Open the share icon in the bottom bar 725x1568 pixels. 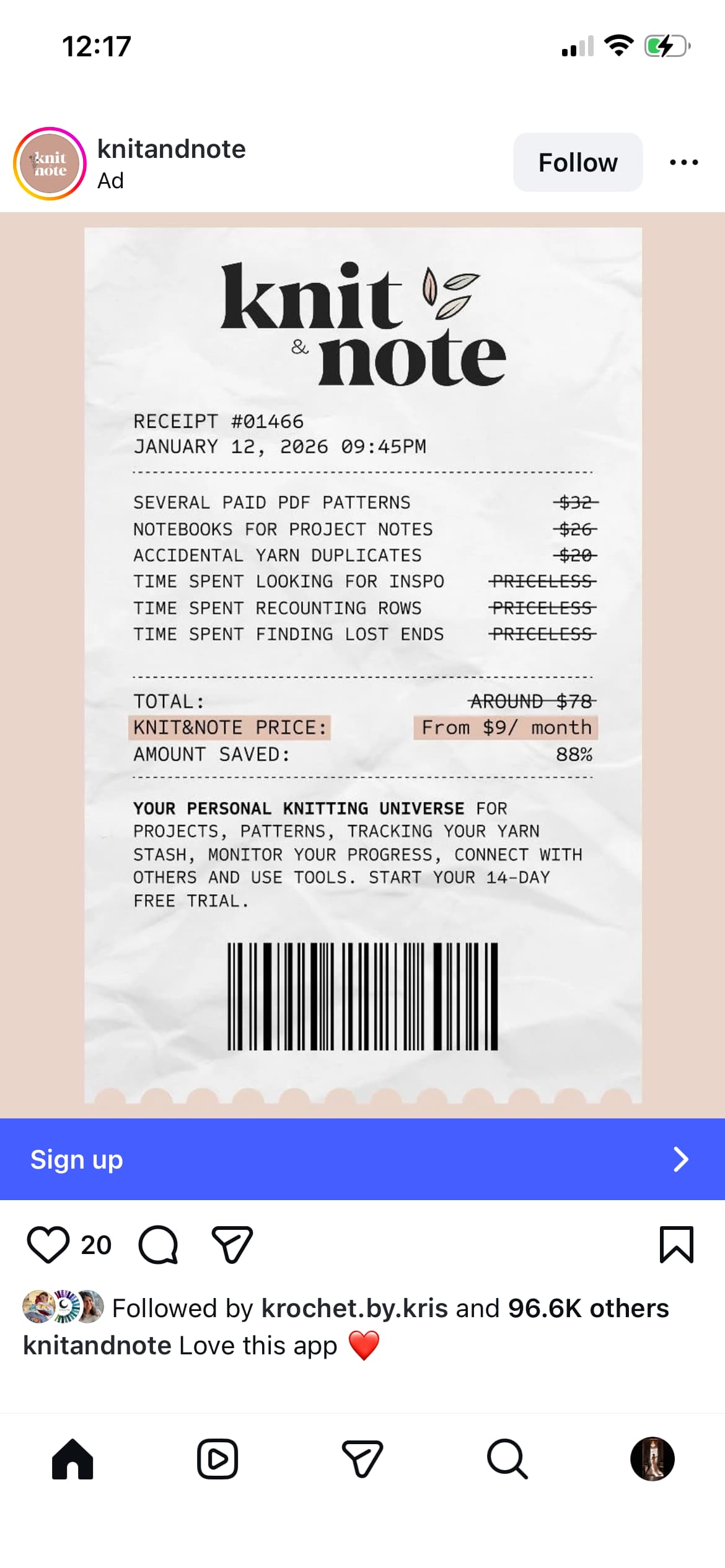coord(362,1458)
